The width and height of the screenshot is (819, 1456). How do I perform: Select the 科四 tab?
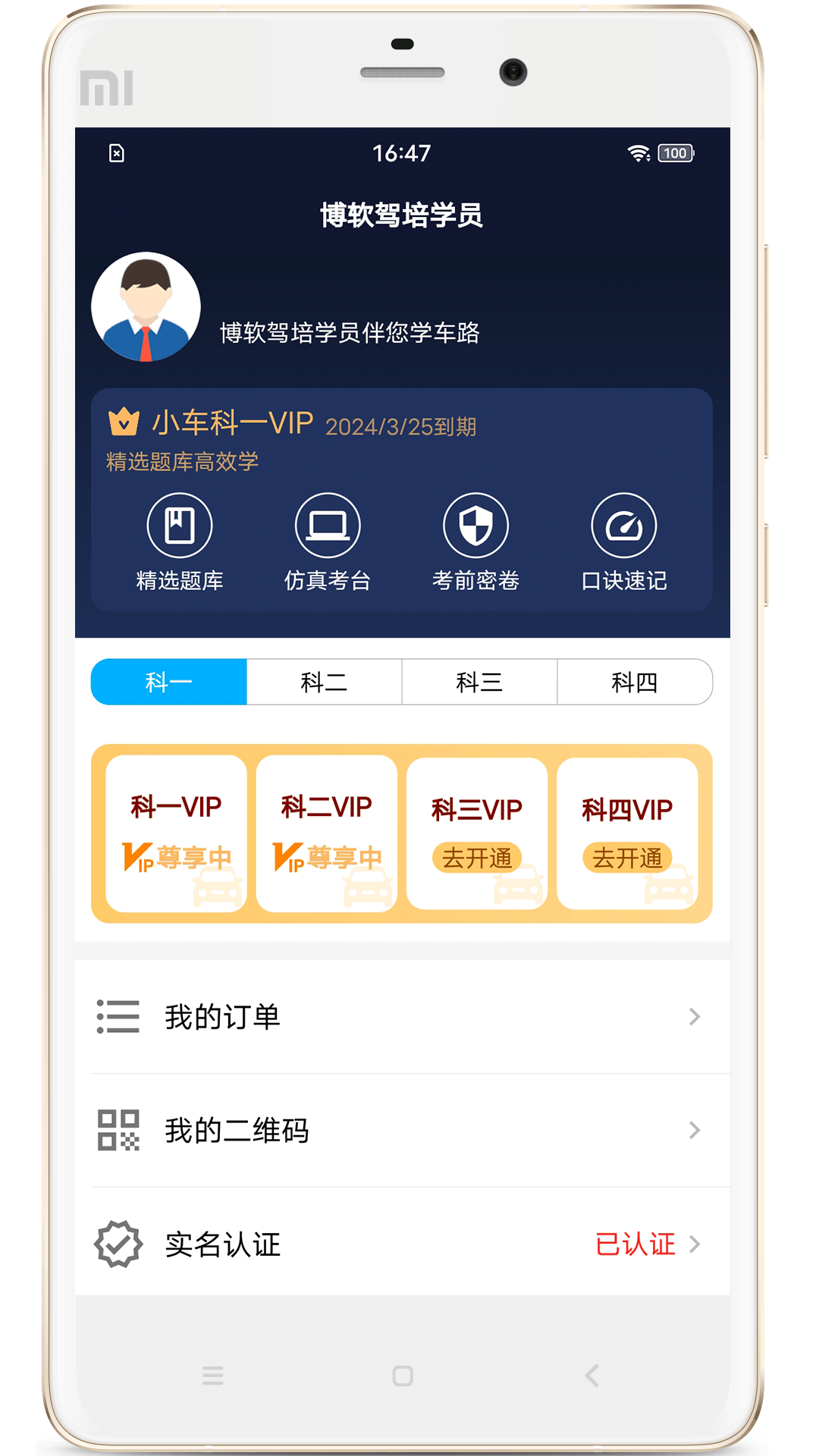[x=635, y=682]
